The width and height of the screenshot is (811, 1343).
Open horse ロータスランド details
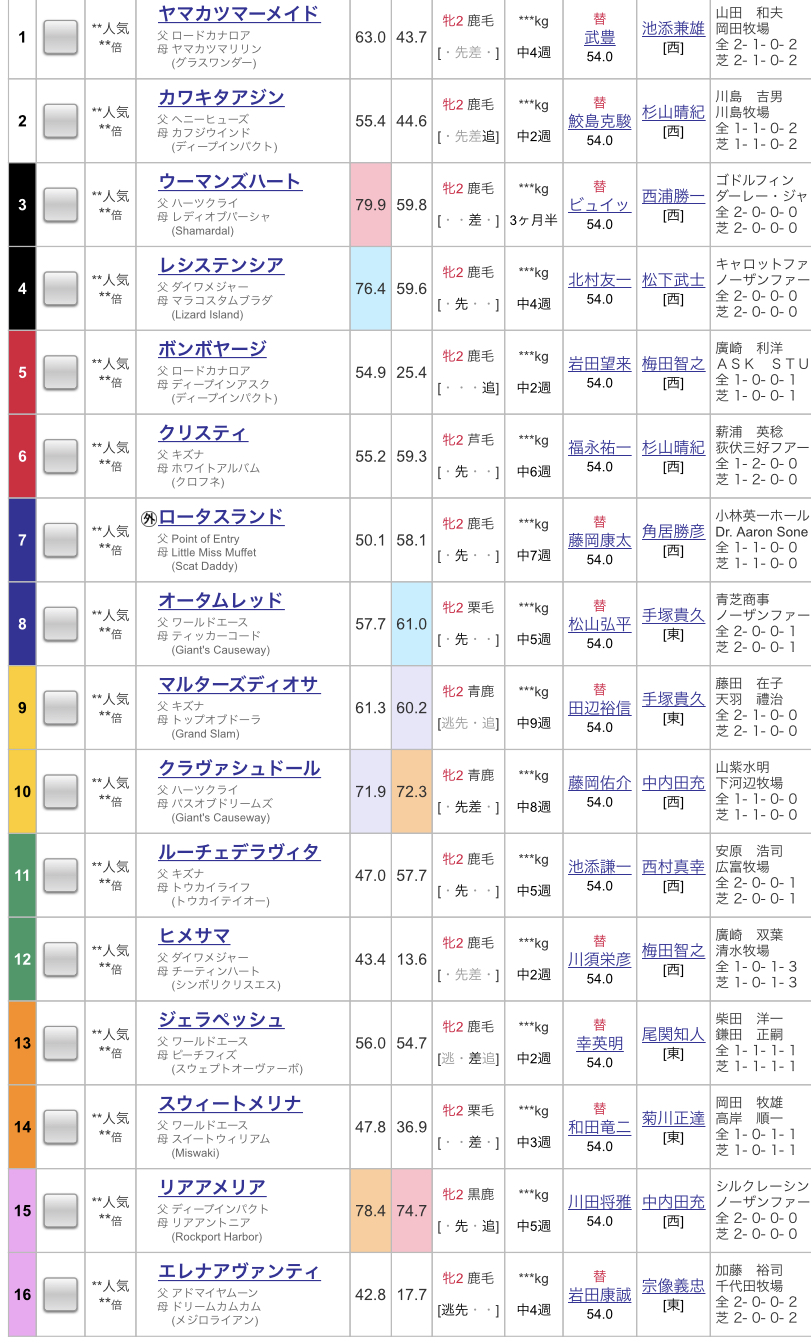221,517
